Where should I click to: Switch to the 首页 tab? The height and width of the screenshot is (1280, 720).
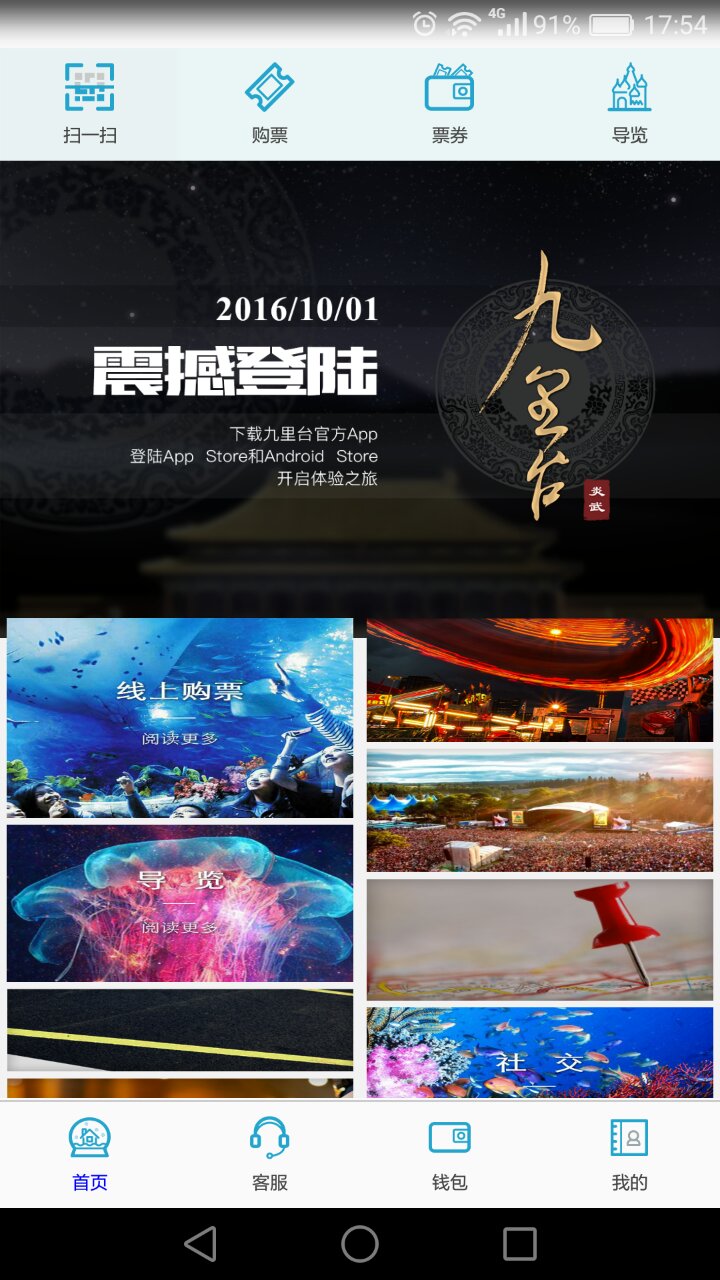tap(90, 1155)
